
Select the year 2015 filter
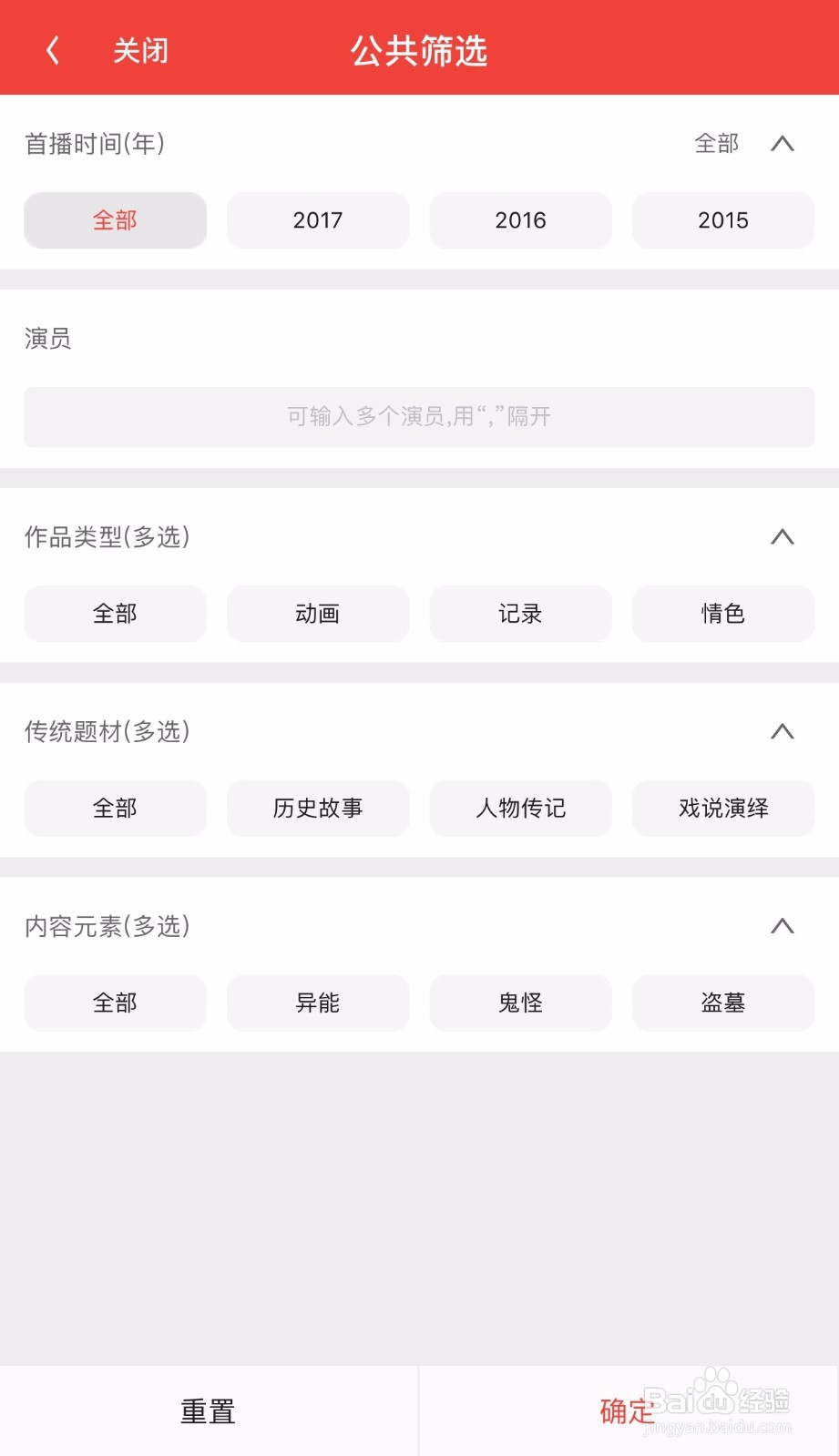click(722, 220)
